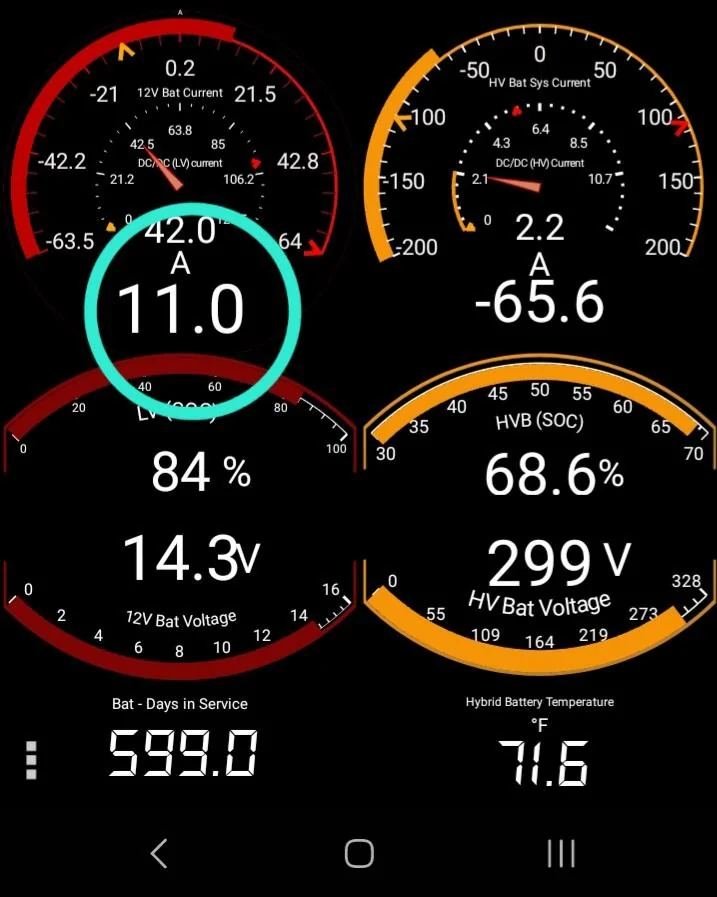This screenshot has height=897, width=717.
Task: Return to the home screen
Action: (x=359, y=853)
